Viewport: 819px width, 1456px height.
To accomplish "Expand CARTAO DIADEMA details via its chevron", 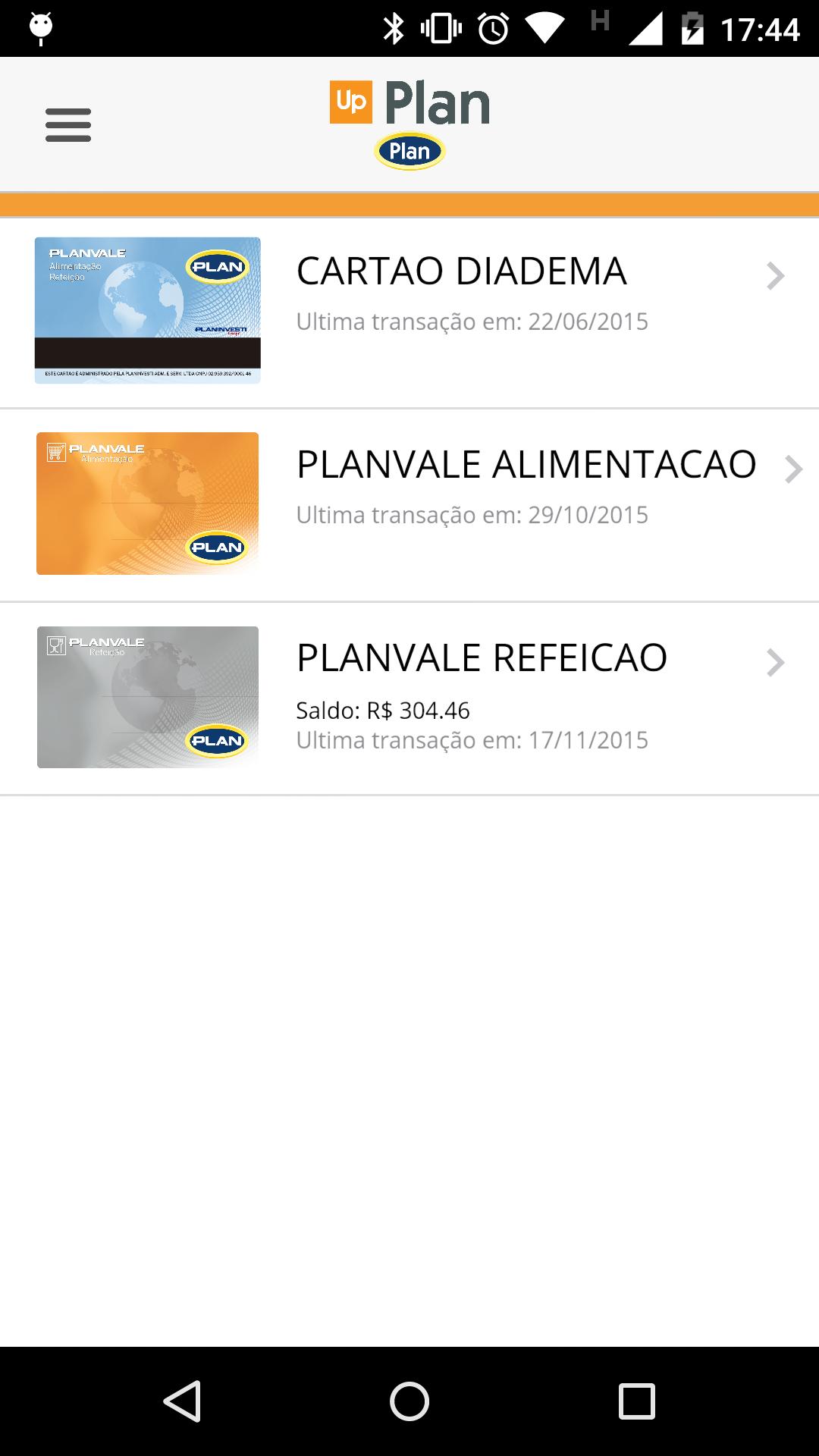I will [x=775, y=276].
